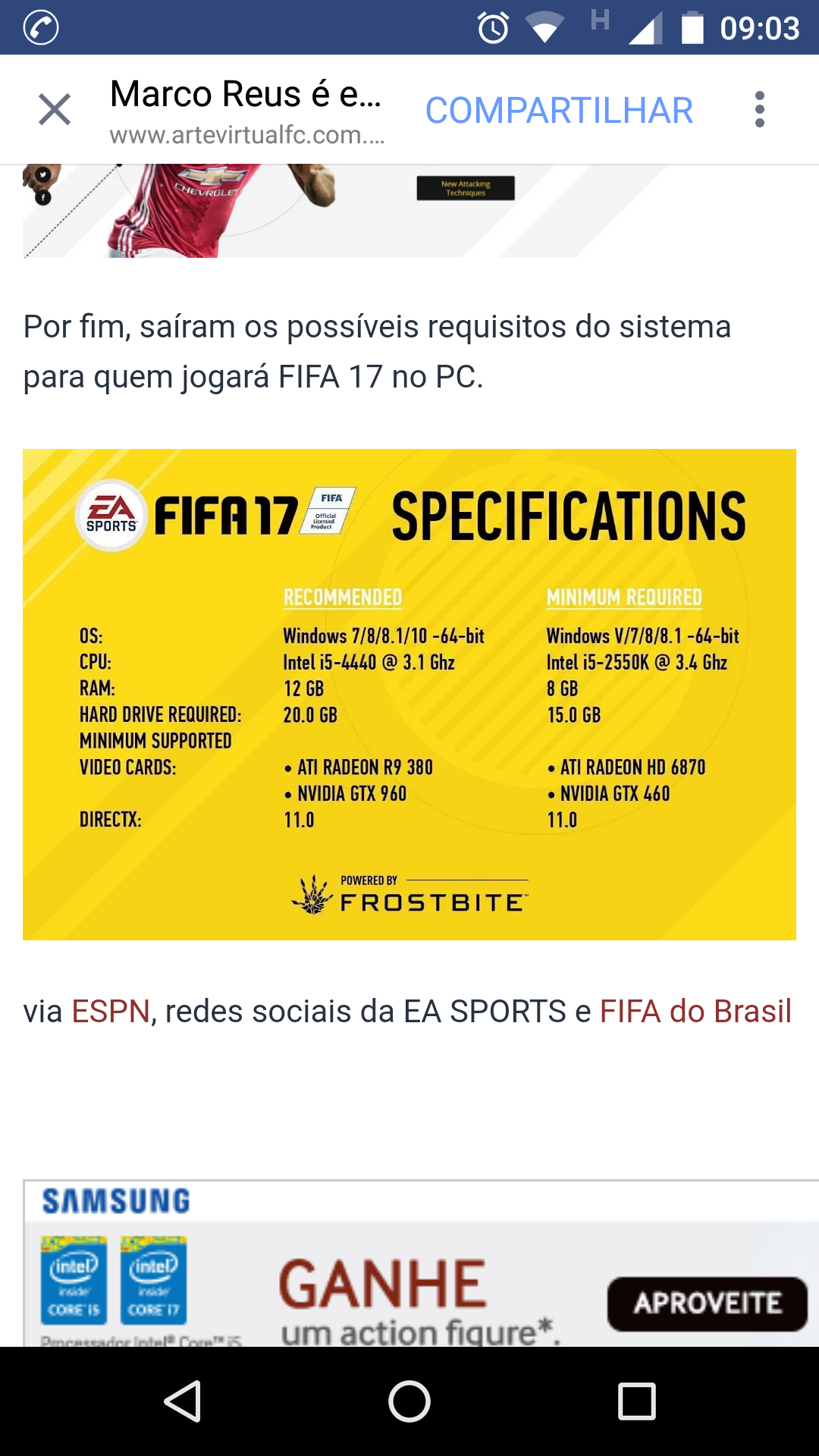Open recent apps from the navigation bar
This screenshot has width=819, height=1456.
point(637,1401)
